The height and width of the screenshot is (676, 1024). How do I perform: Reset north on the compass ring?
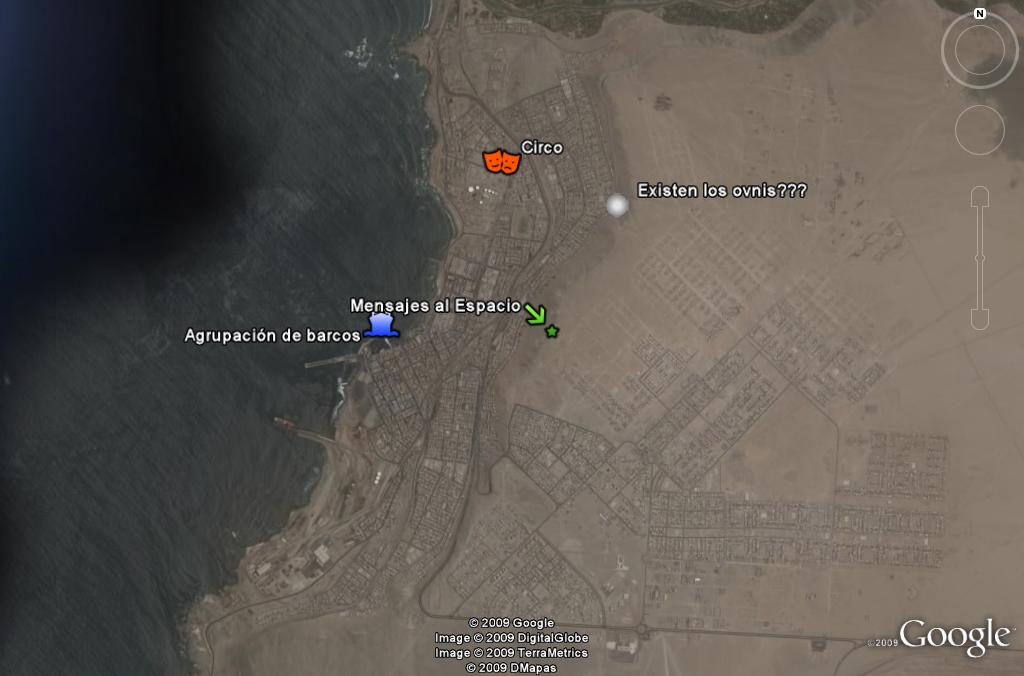(x=979, y=14)
